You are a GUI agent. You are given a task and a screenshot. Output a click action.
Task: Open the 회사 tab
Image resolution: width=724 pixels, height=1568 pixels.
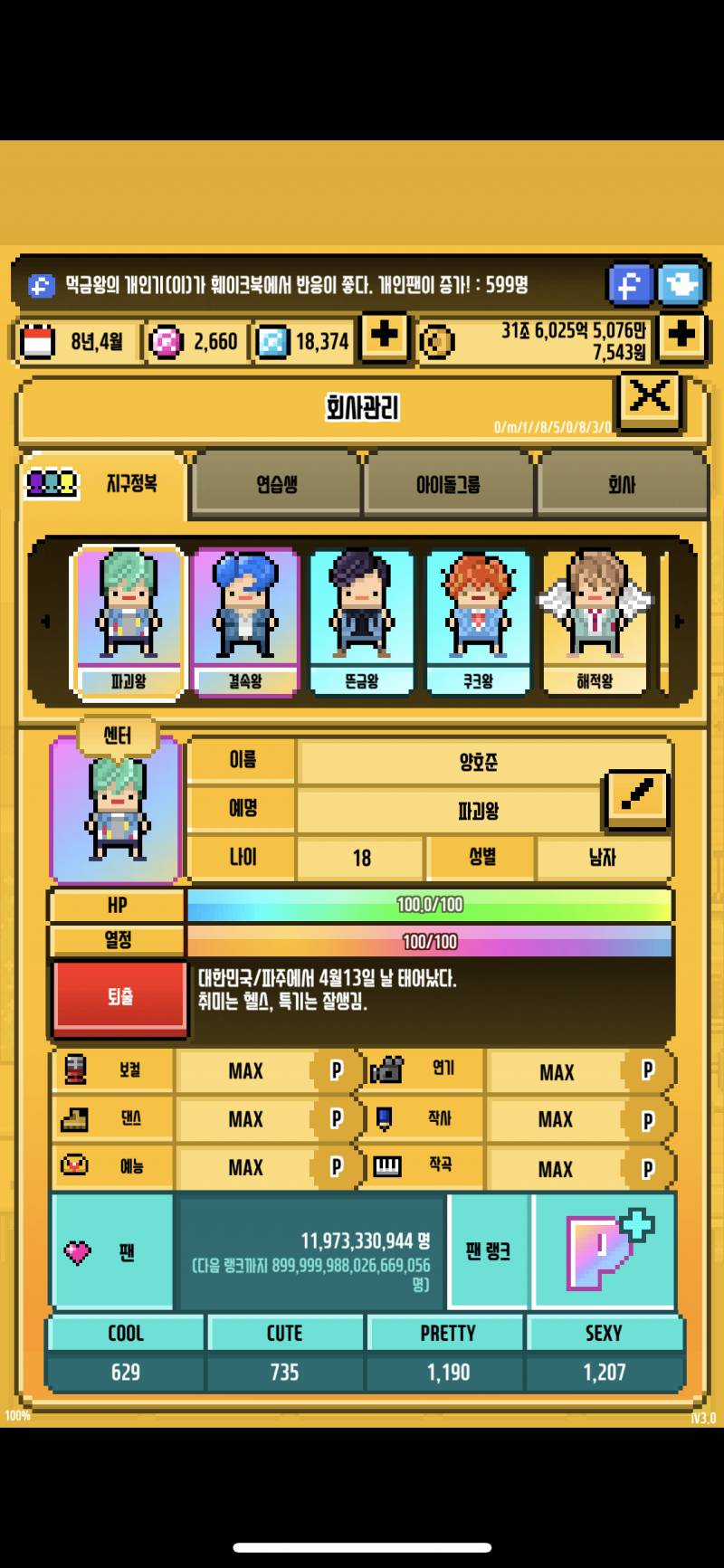point(622,485)
